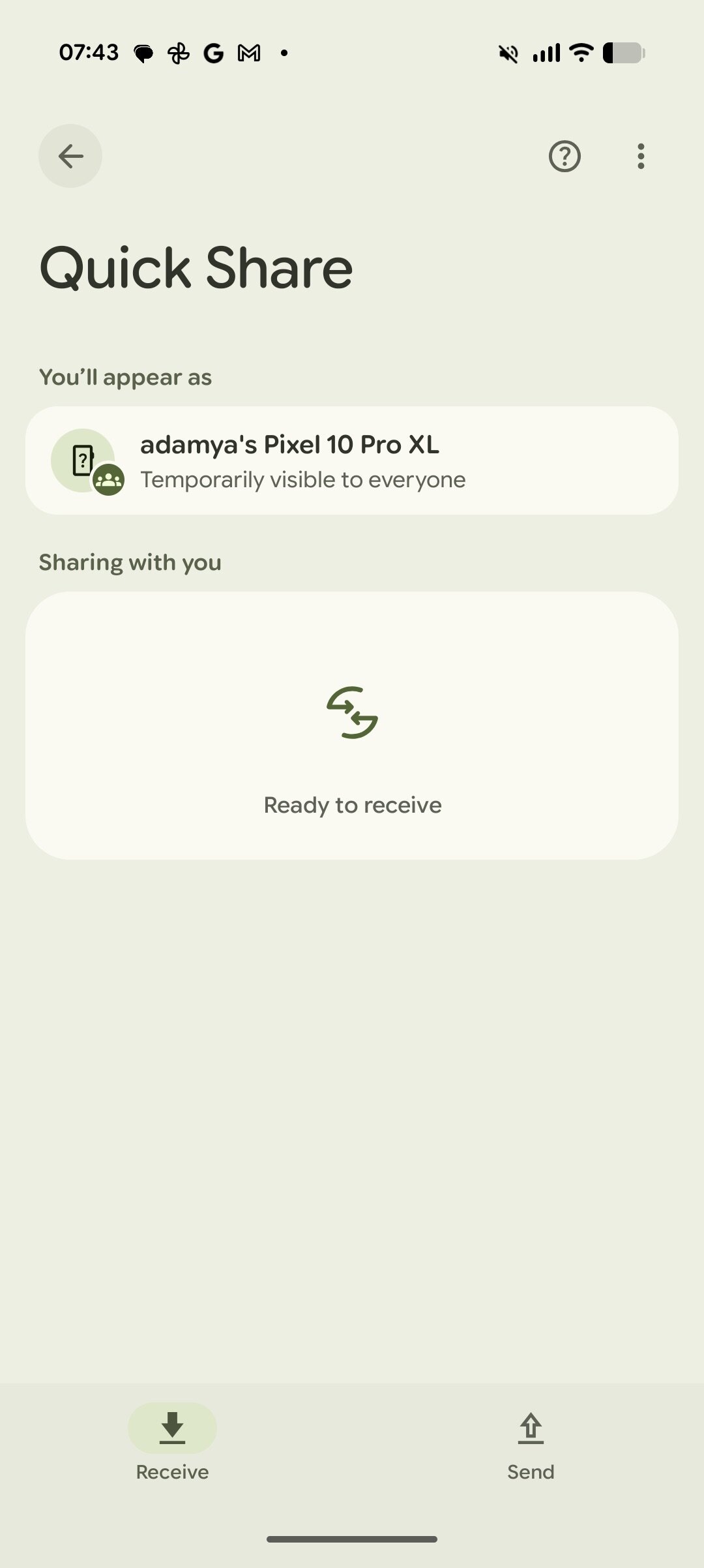Switch to the Send tab
The height and width of the screenshot is (1568, 704).
[x=531, y=1443]
